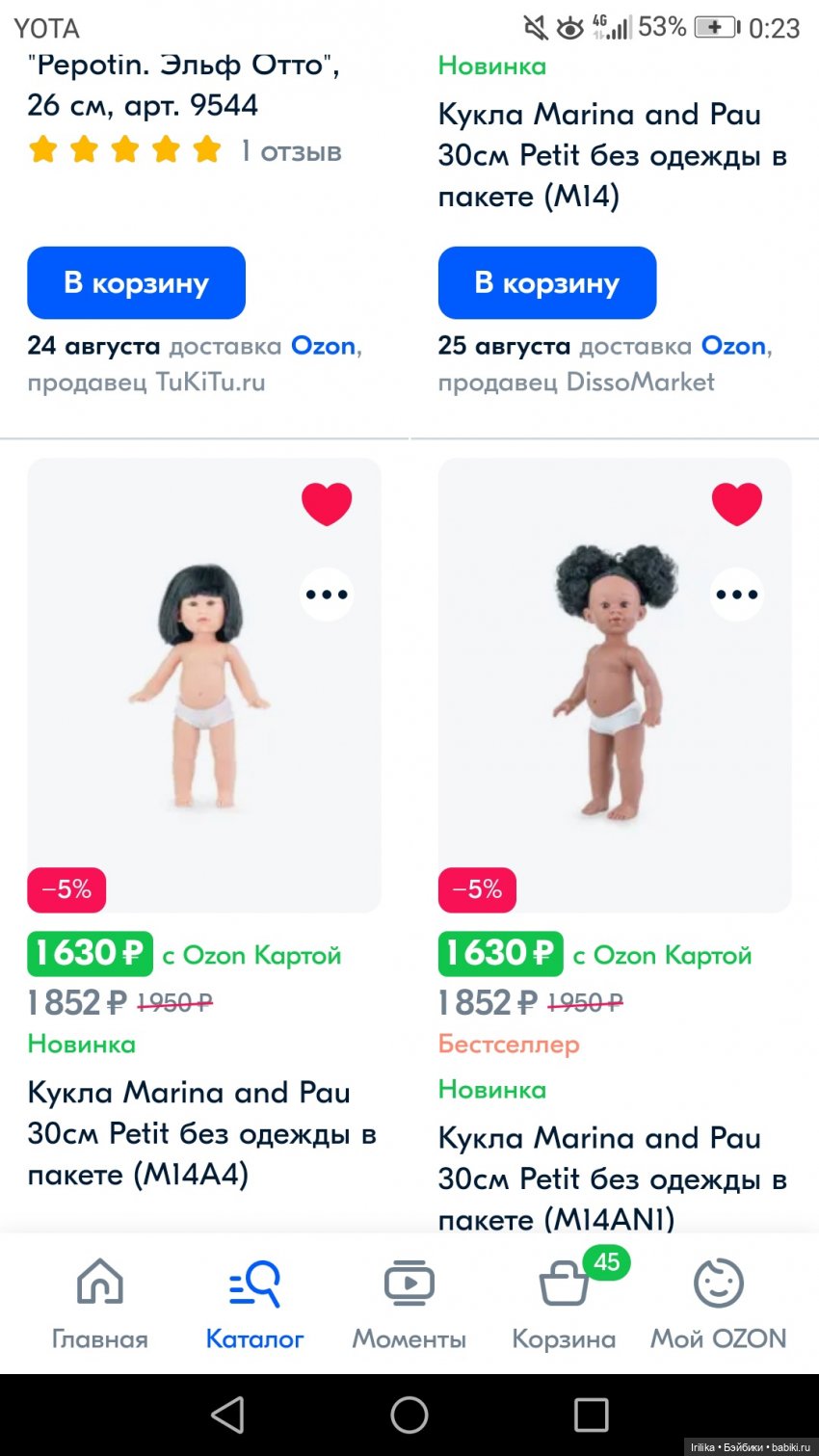
Task: Switch to the Каталог tab
Action: coord(254,1303)
